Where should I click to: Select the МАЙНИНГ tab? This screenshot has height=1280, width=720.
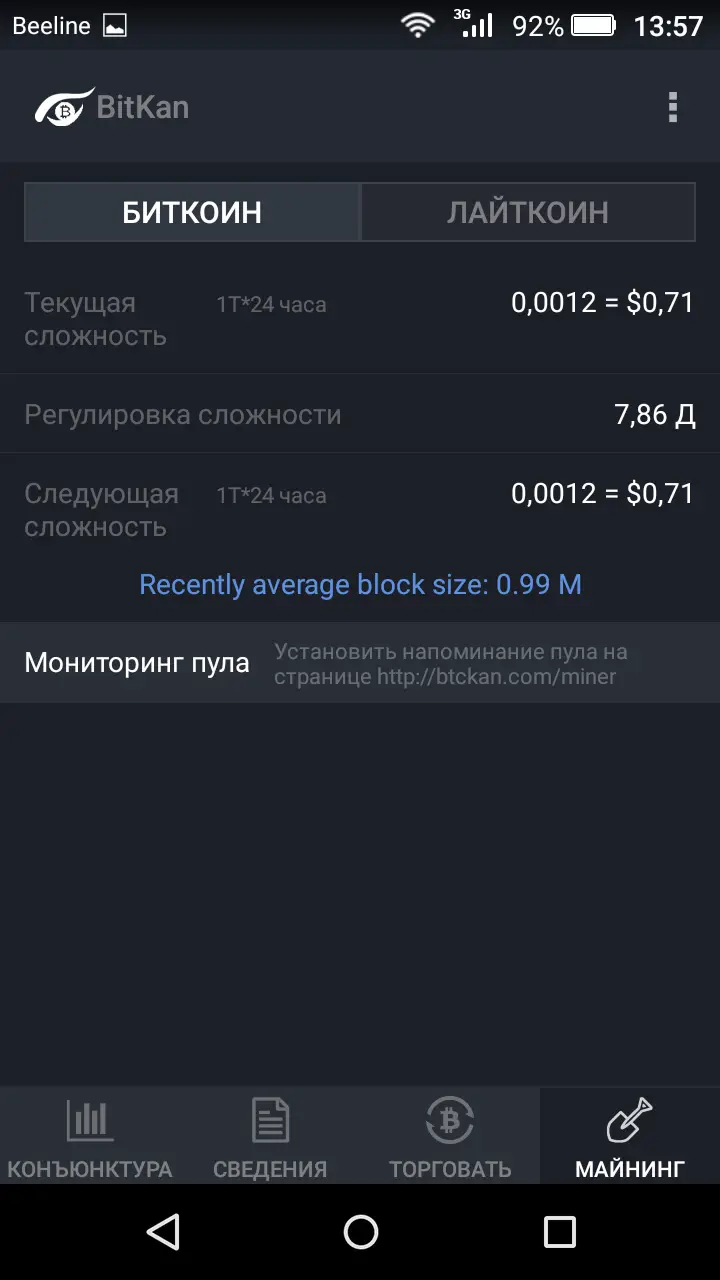(630, 1137)
